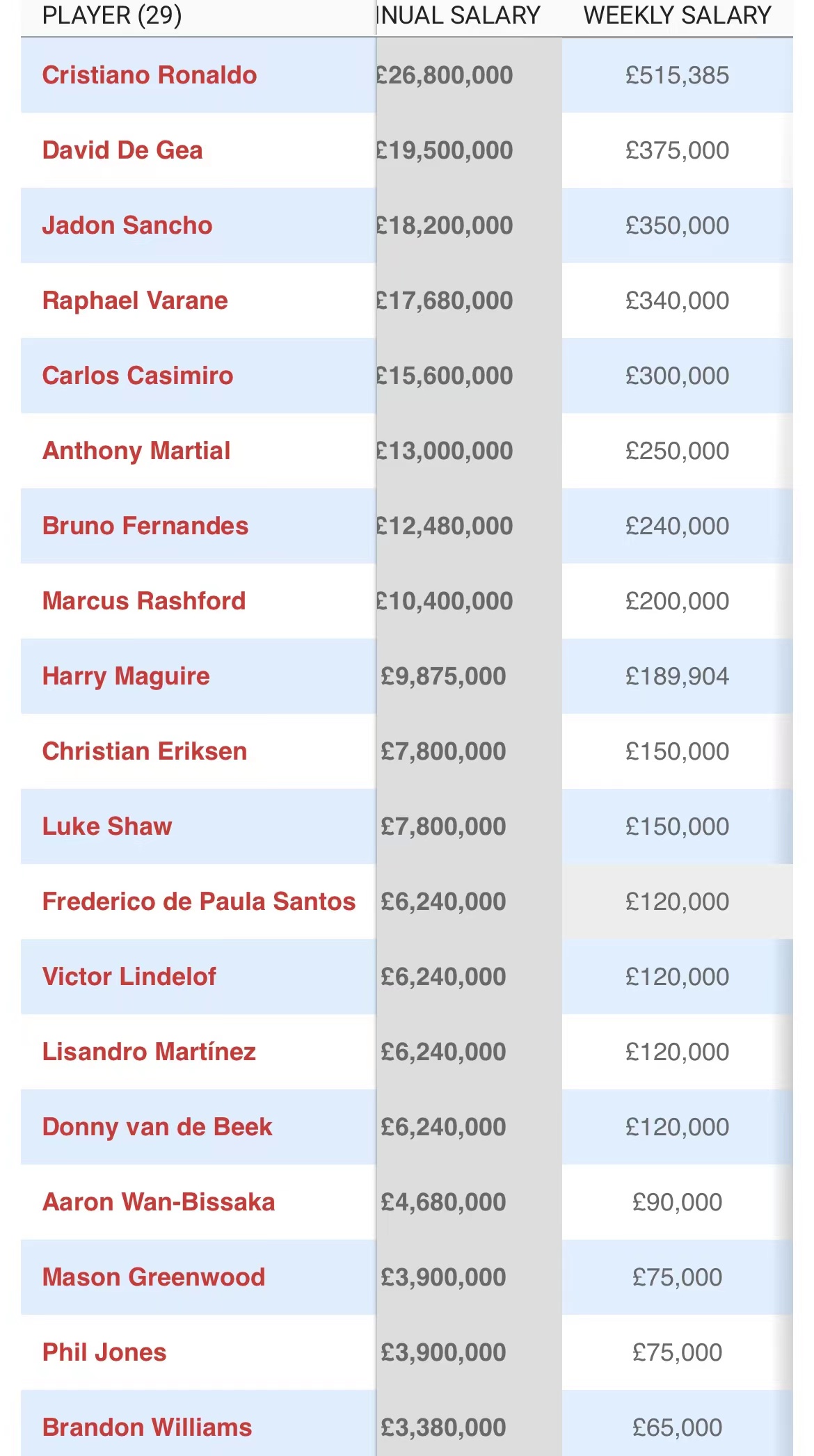The height and width of the screenshot is (1456, 814).
Task: View Marcus Rashford's player page
Action: point(144,601)
